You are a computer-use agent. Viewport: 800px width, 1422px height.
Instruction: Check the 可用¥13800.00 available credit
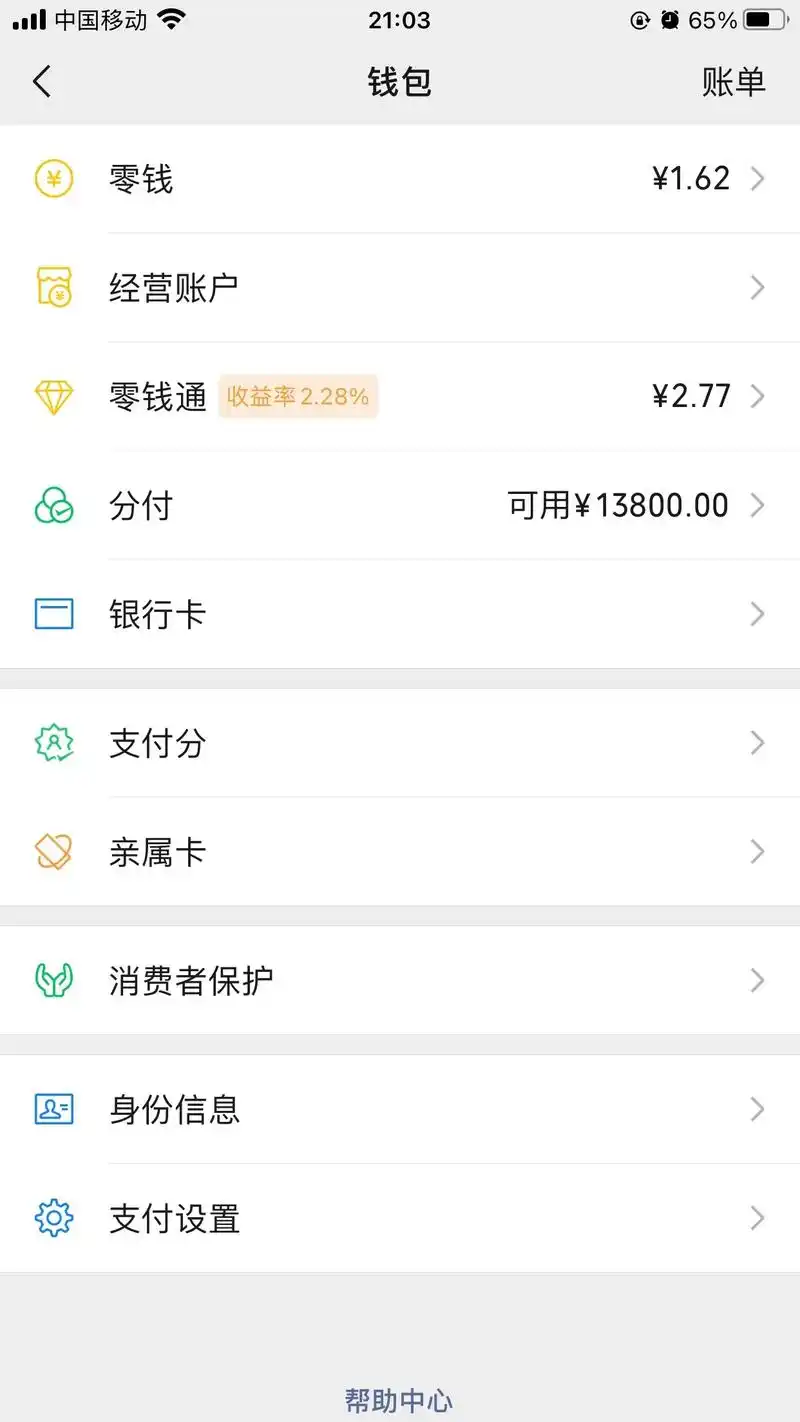tap(617, 505)
